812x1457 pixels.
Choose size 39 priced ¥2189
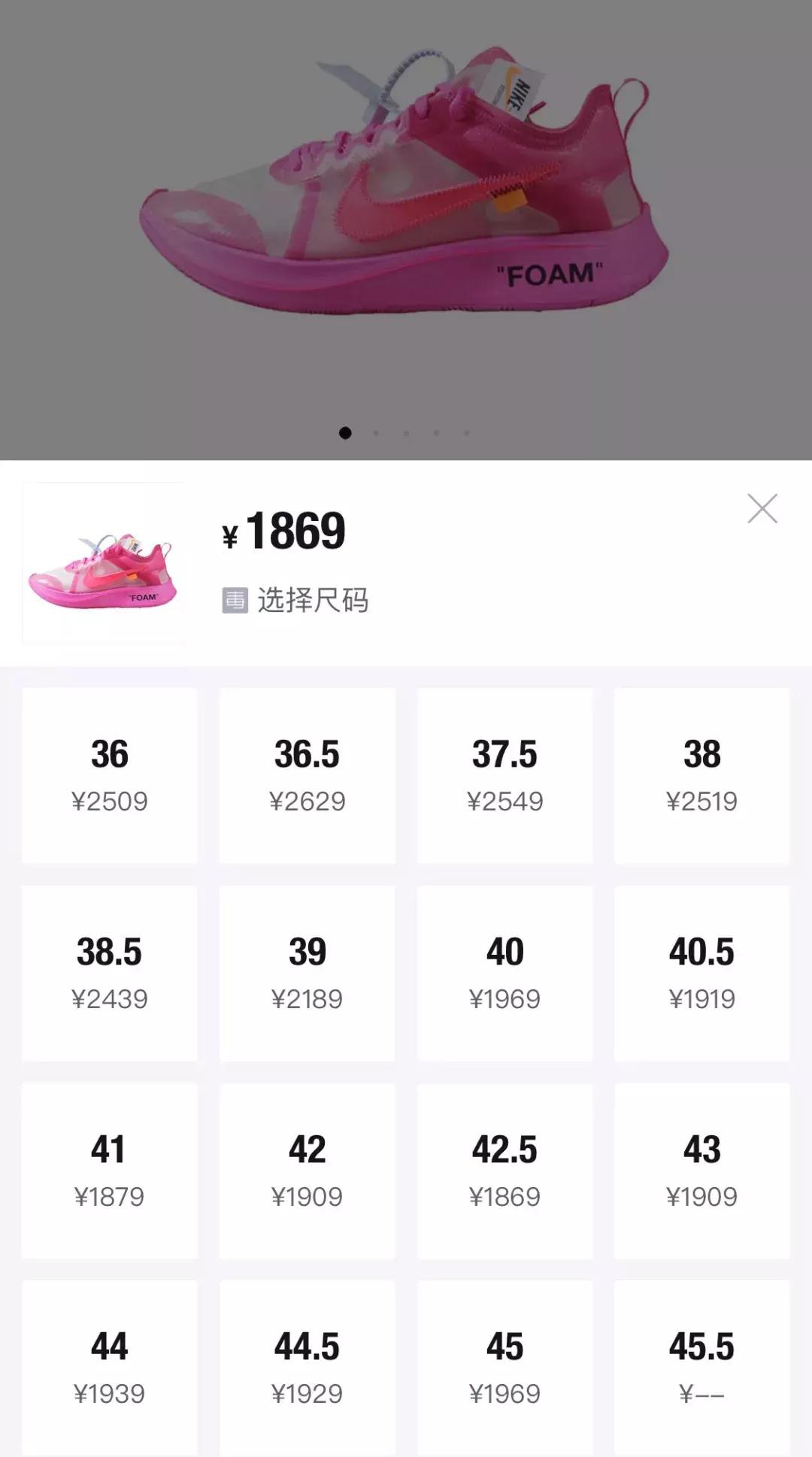coord(307,974)
